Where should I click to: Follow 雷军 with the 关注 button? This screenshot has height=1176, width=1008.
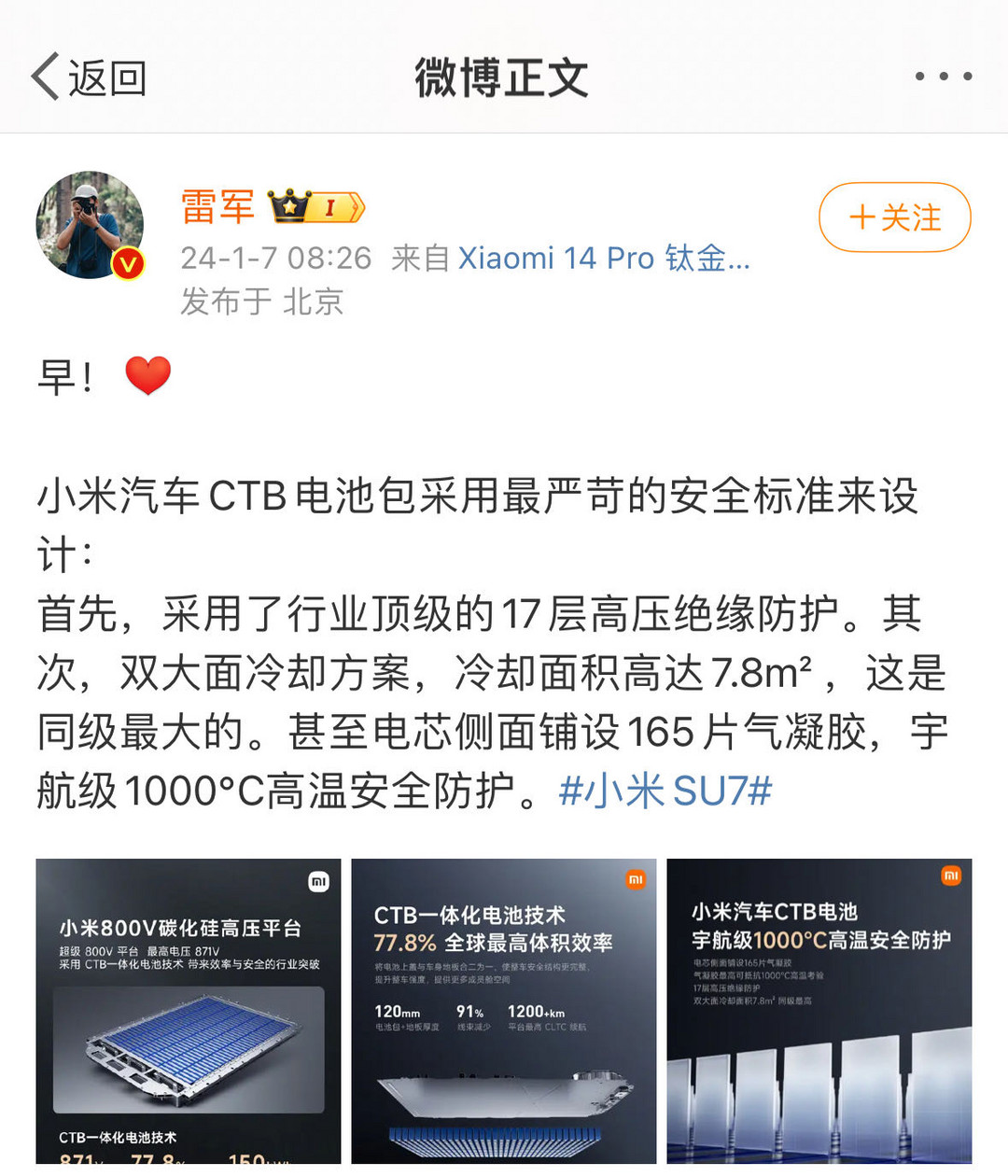(x=894, y=217)
